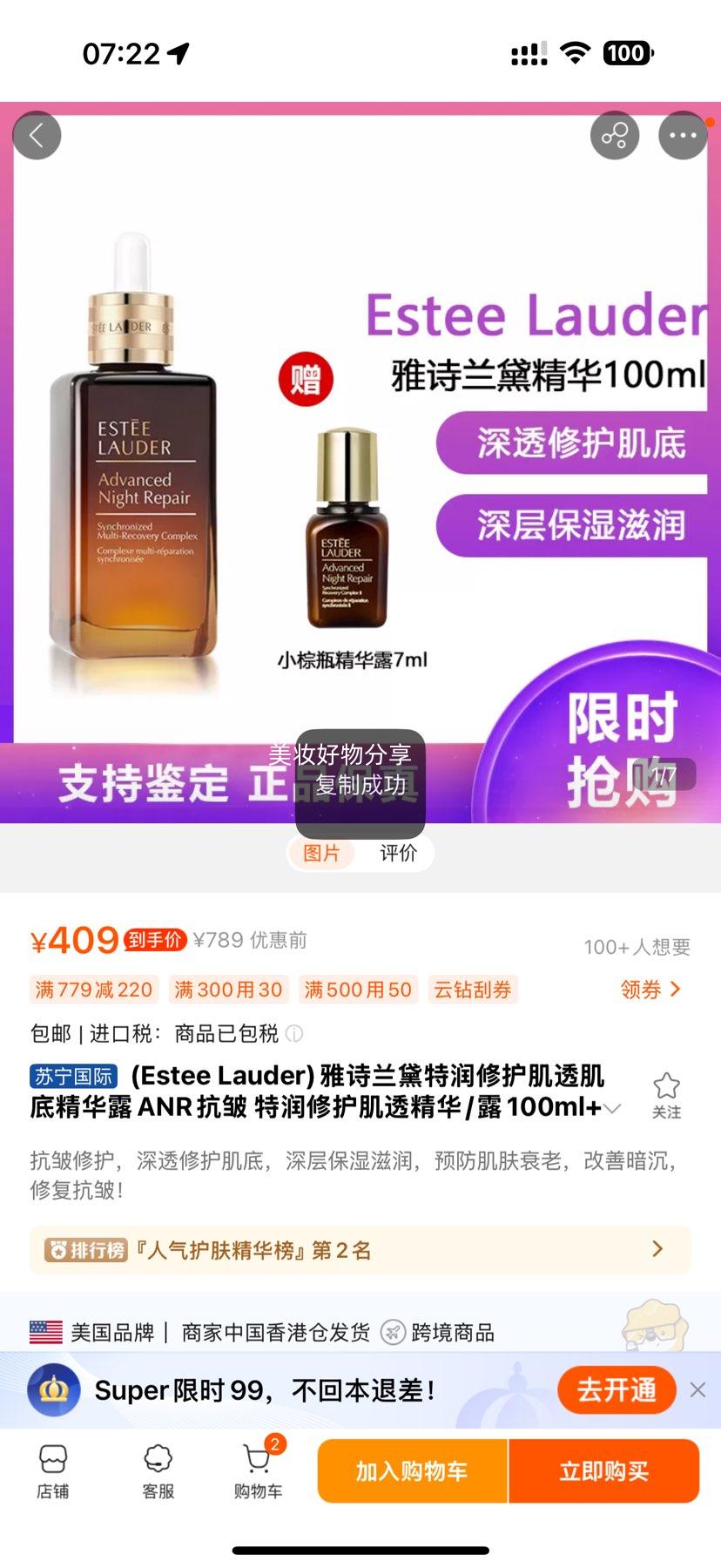Tap the back arrow to exit product page

[37, 135]
